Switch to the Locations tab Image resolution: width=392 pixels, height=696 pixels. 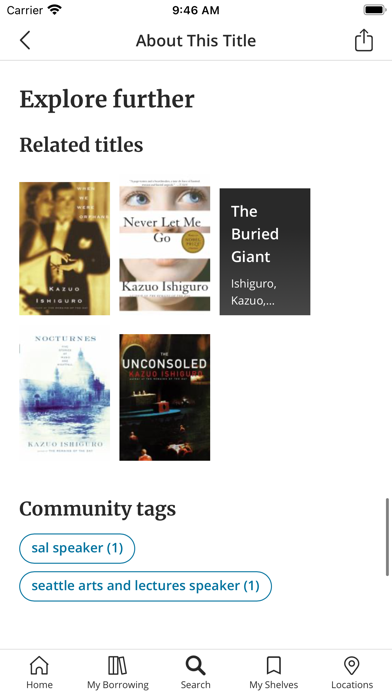pos(352,673)
